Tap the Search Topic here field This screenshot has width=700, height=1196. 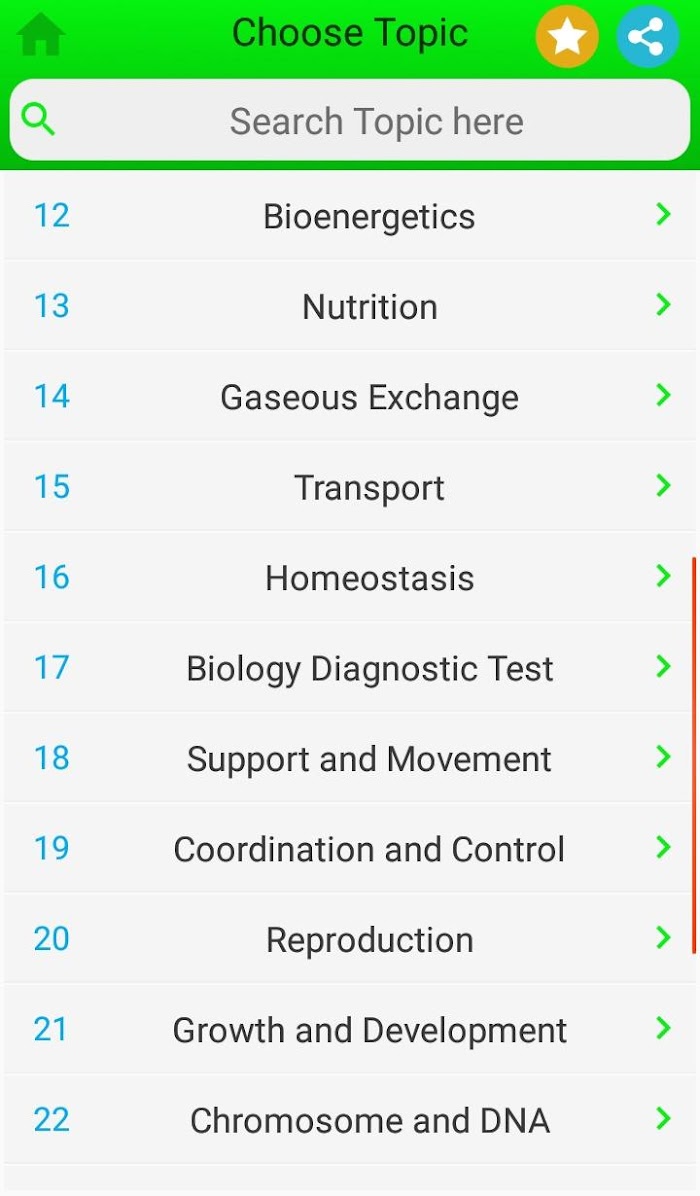coord(350,121)
